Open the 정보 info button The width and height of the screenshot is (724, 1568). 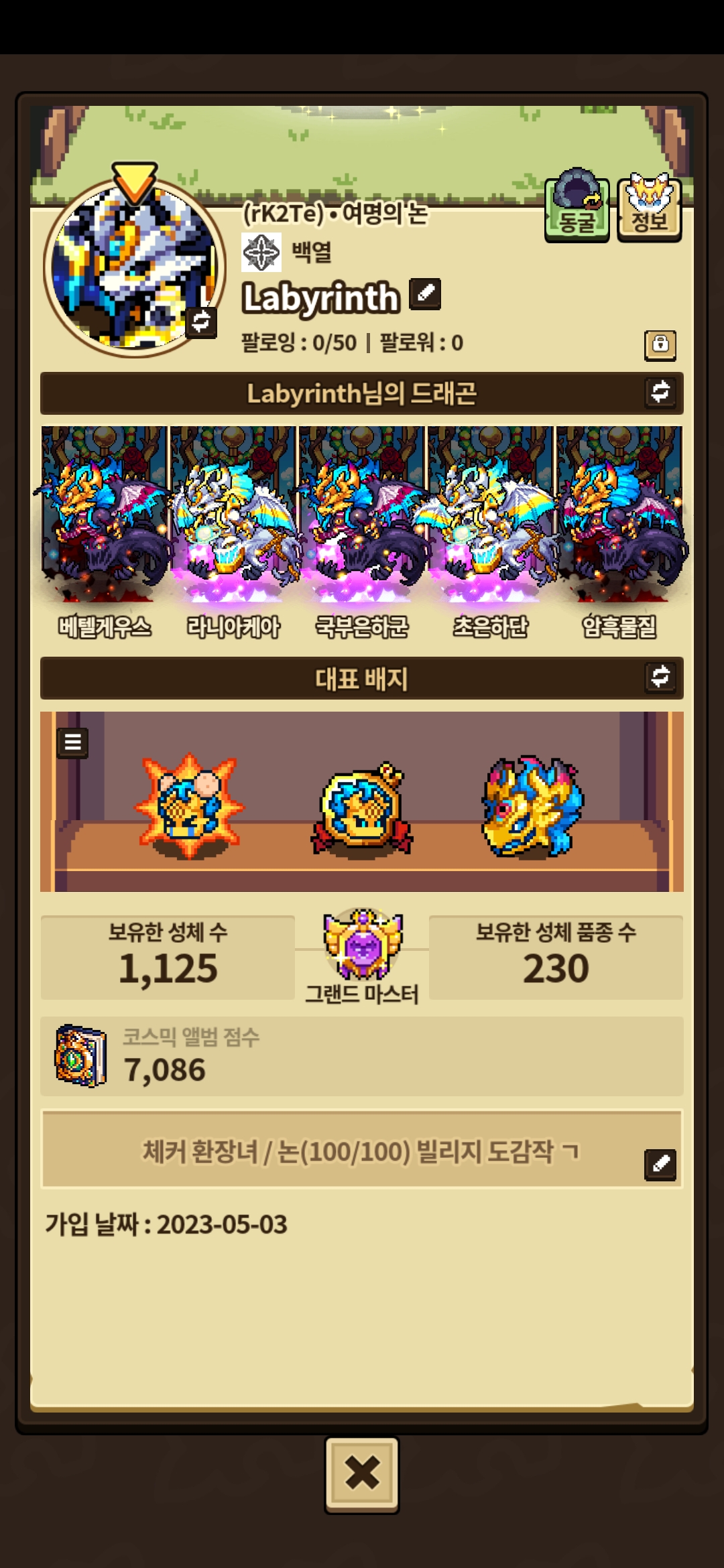649,206
